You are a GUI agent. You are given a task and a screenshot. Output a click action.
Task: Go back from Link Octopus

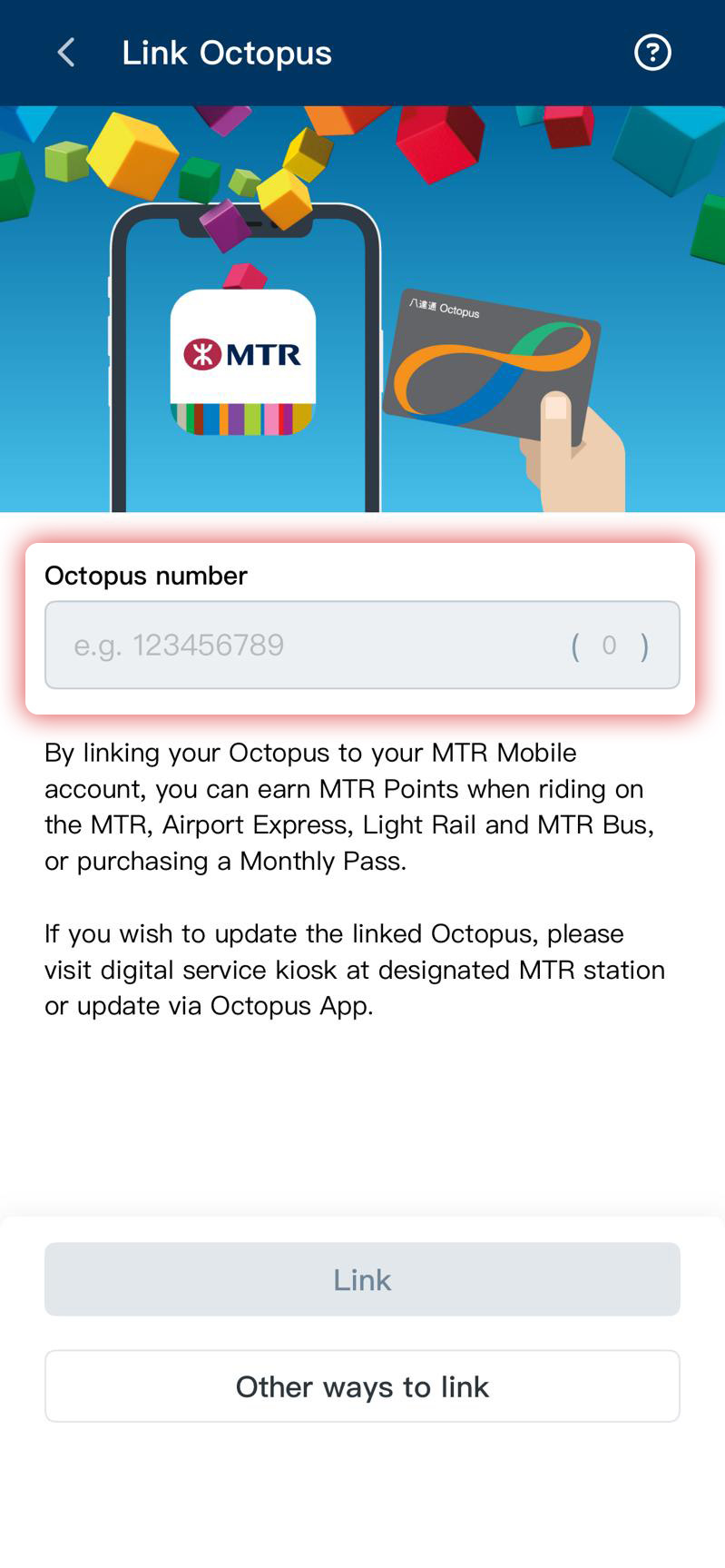tap(66, 53)
